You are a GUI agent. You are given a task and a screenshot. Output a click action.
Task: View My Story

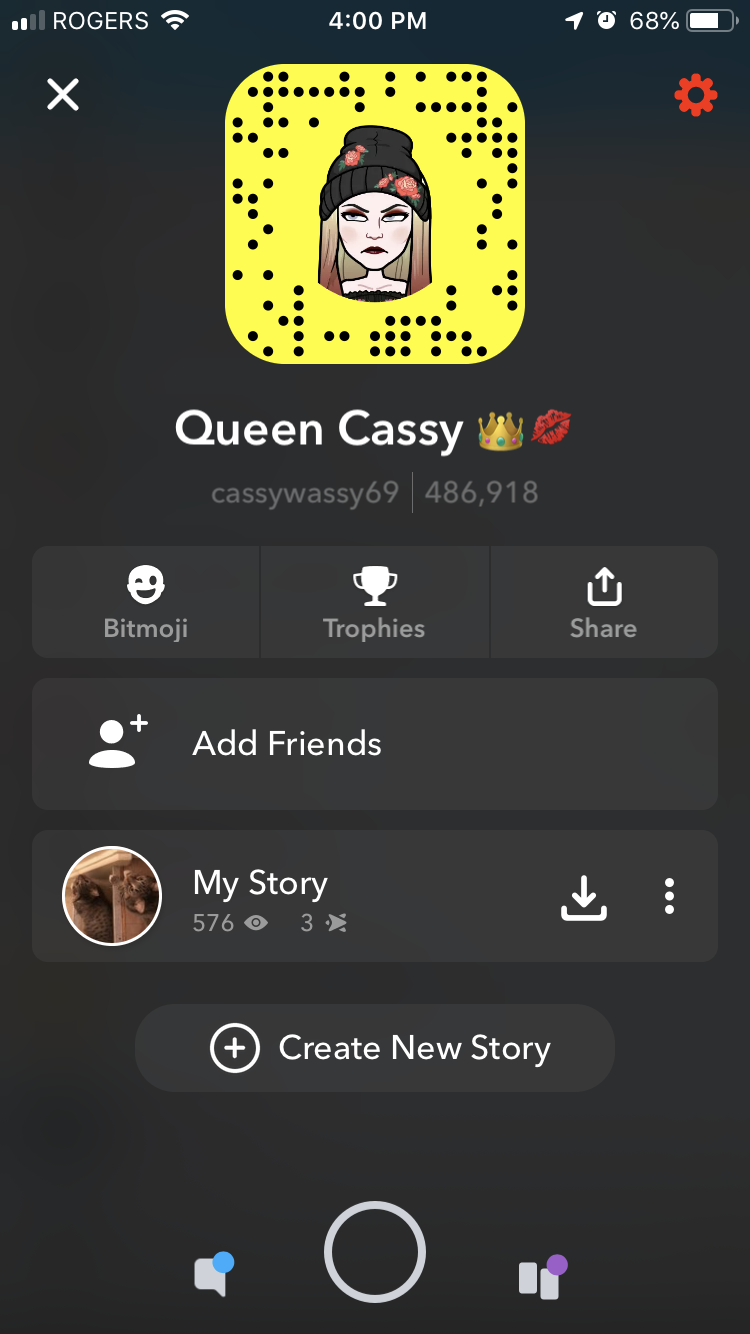[260, 896]
